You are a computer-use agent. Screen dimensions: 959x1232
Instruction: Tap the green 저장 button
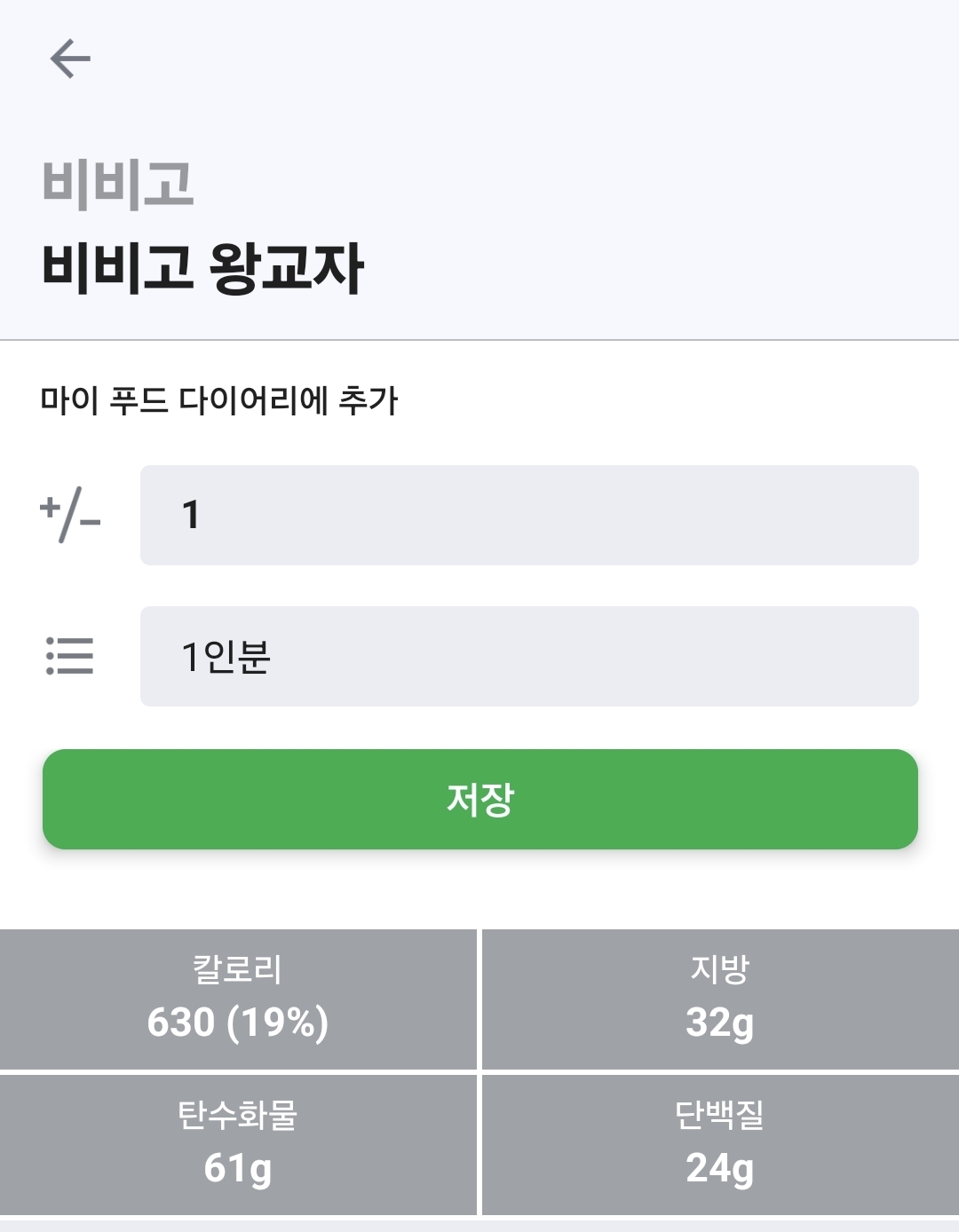point(479,799)
